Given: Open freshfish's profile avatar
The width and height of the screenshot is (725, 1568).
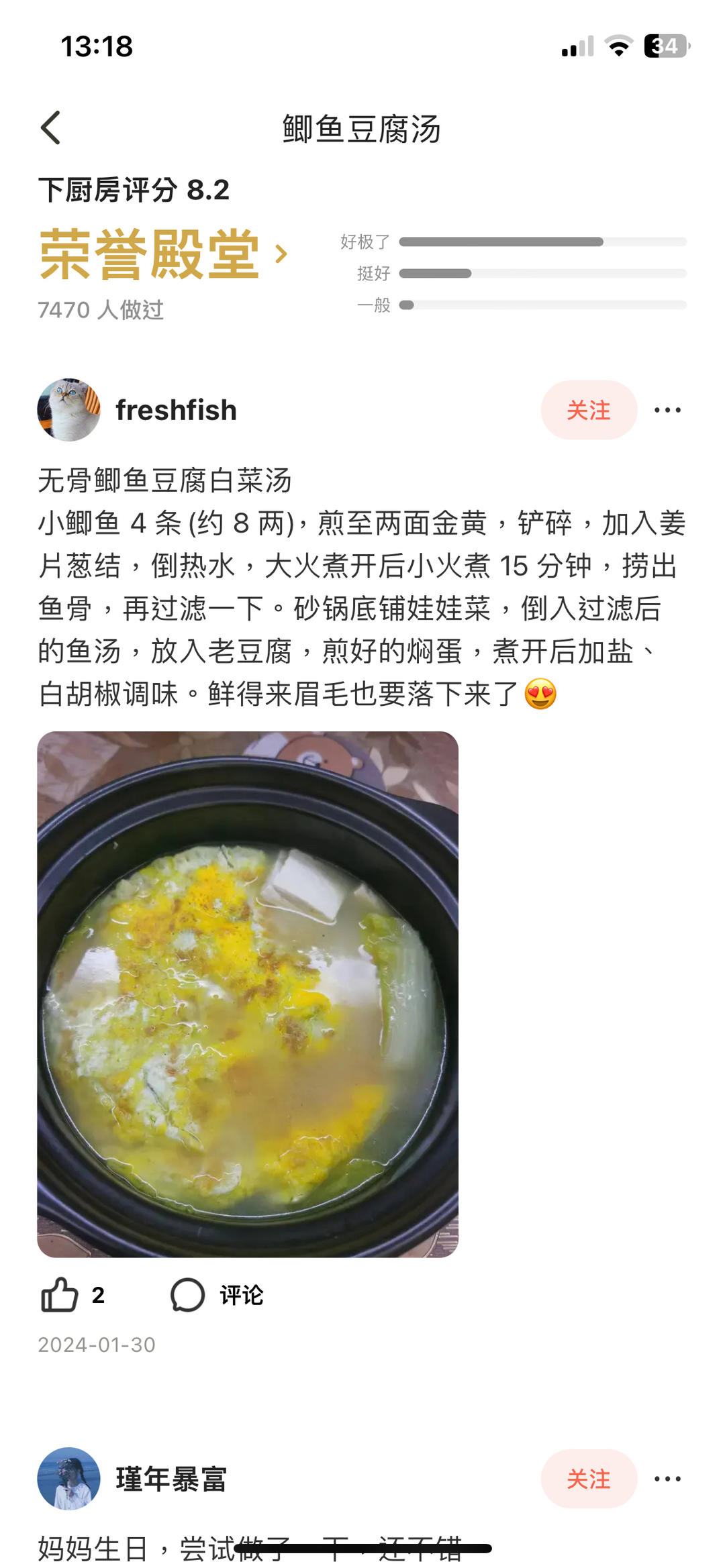Looking at the screenshot, I should pos(68,410).
